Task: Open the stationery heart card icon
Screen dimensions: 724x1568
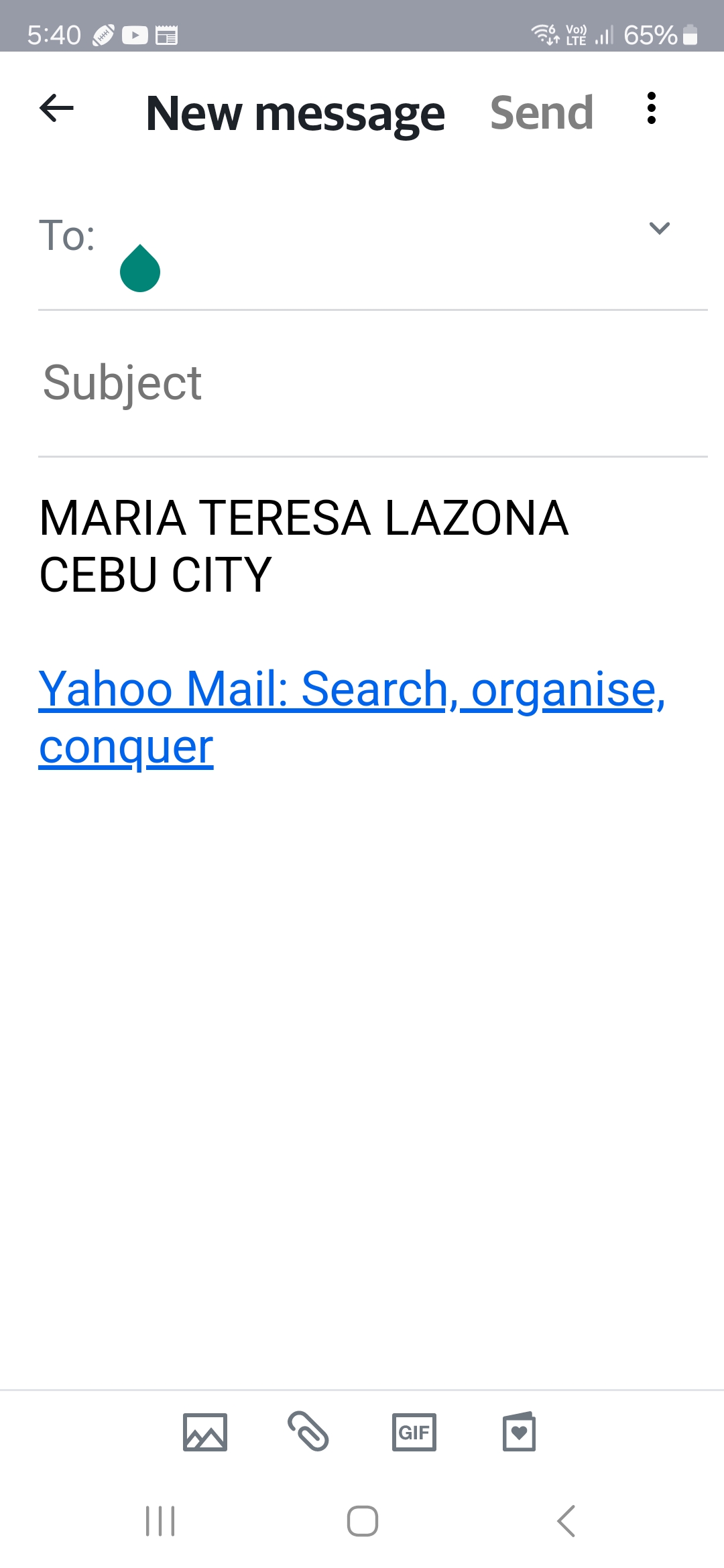Action: point(520,1431)
